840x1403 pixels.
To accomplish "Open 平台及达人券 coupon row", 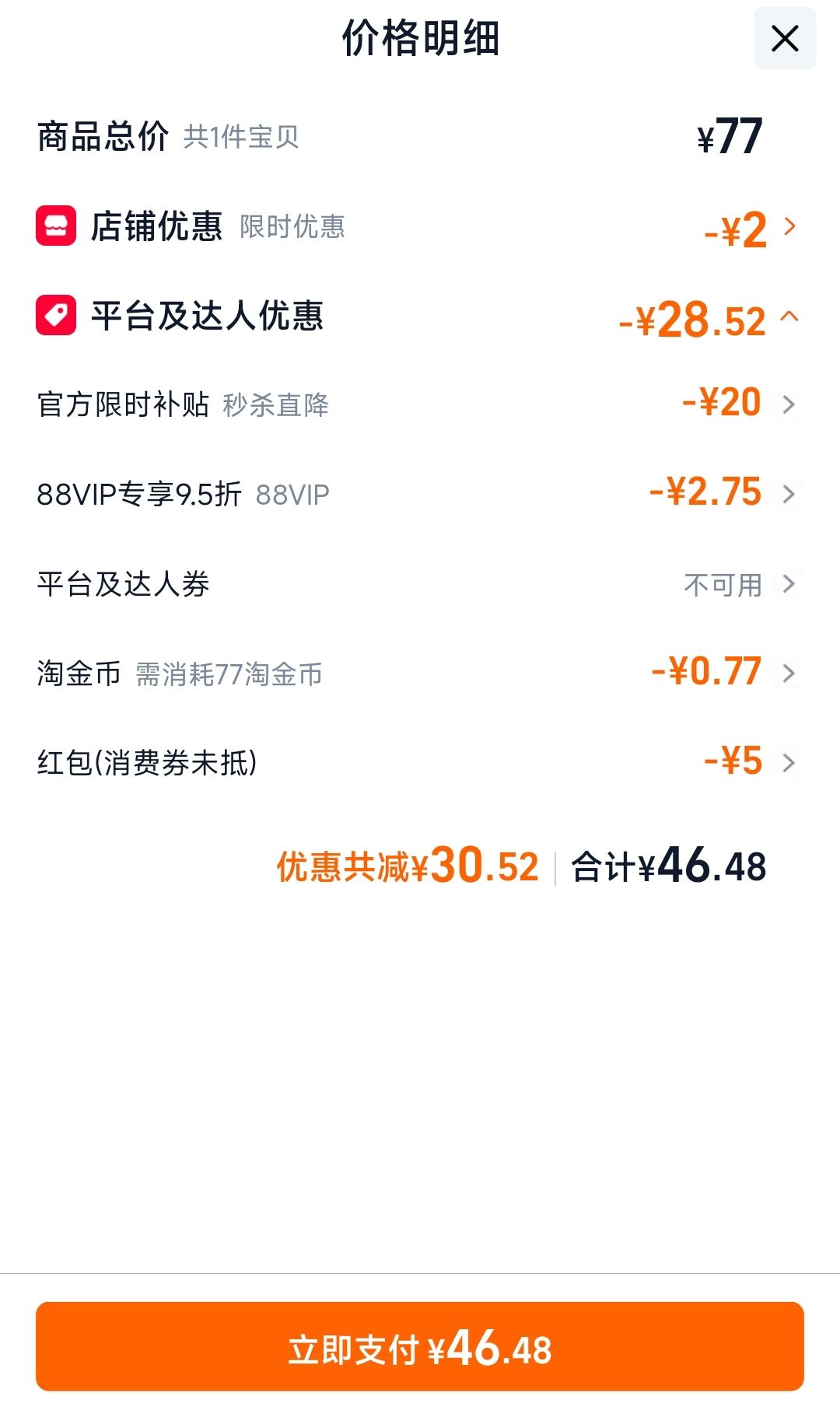I will [420, 584].
